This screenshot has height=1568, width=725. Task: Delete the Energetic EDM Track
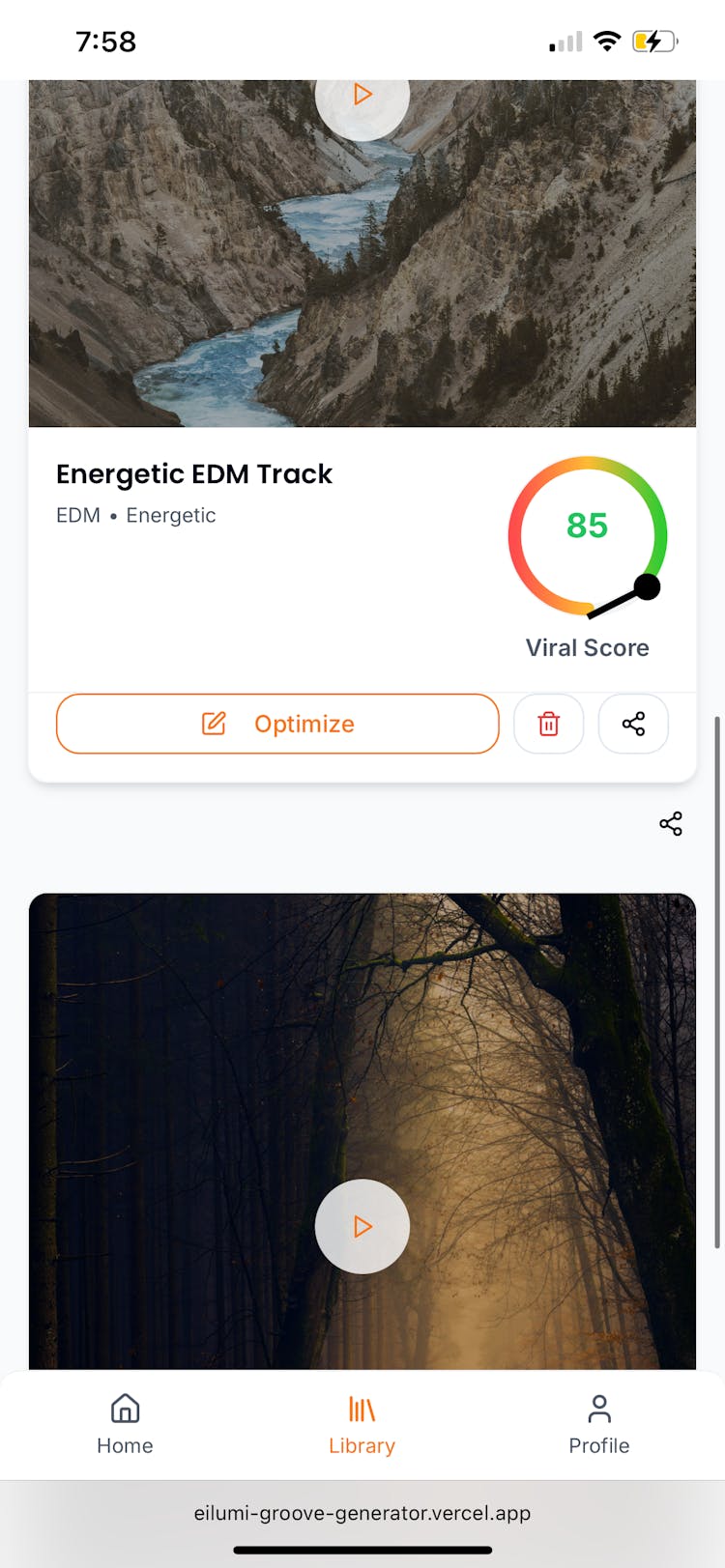(x=548, y=724)
